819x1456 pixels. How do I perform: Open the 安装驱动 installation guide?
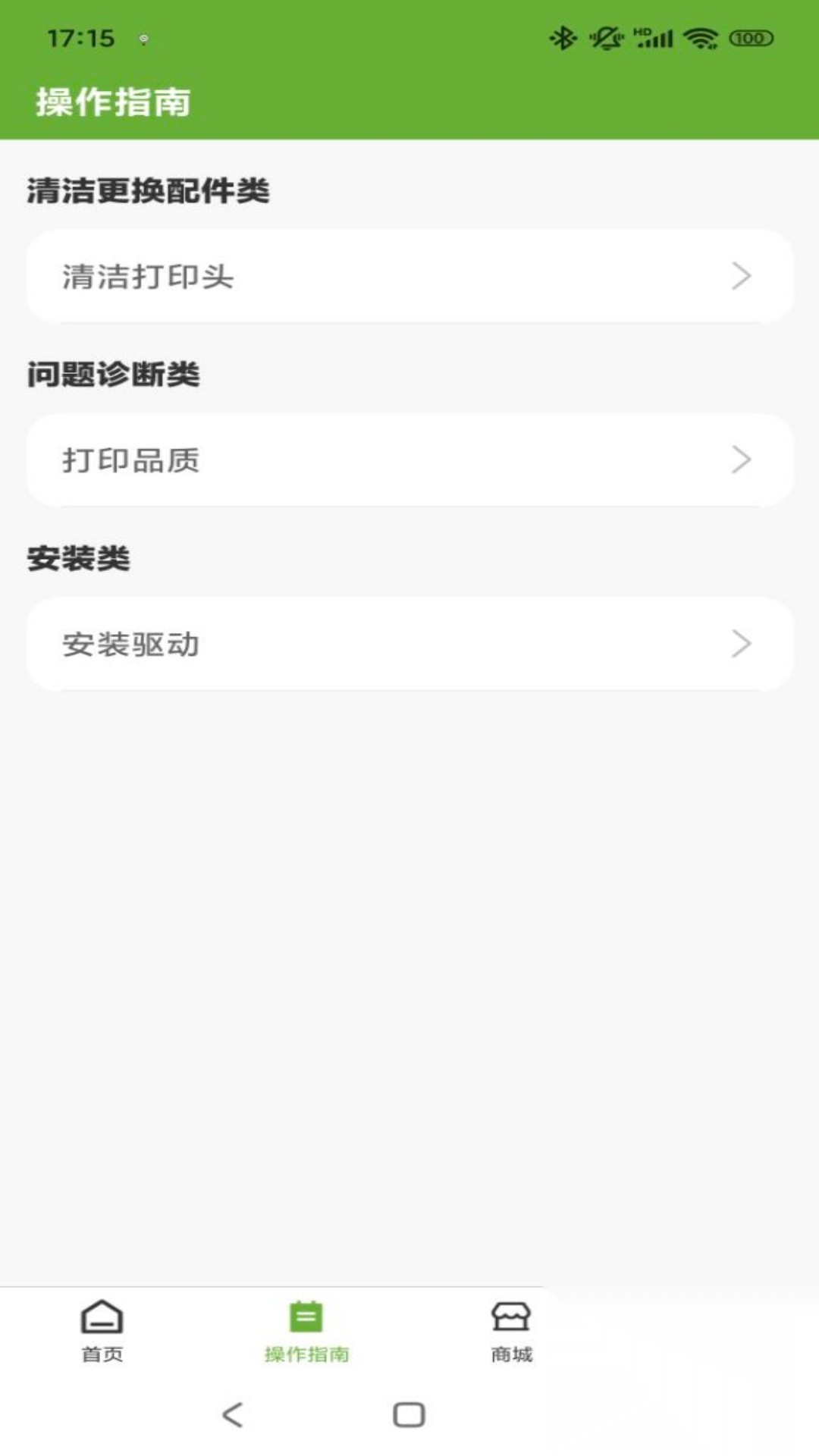(409, 644)
